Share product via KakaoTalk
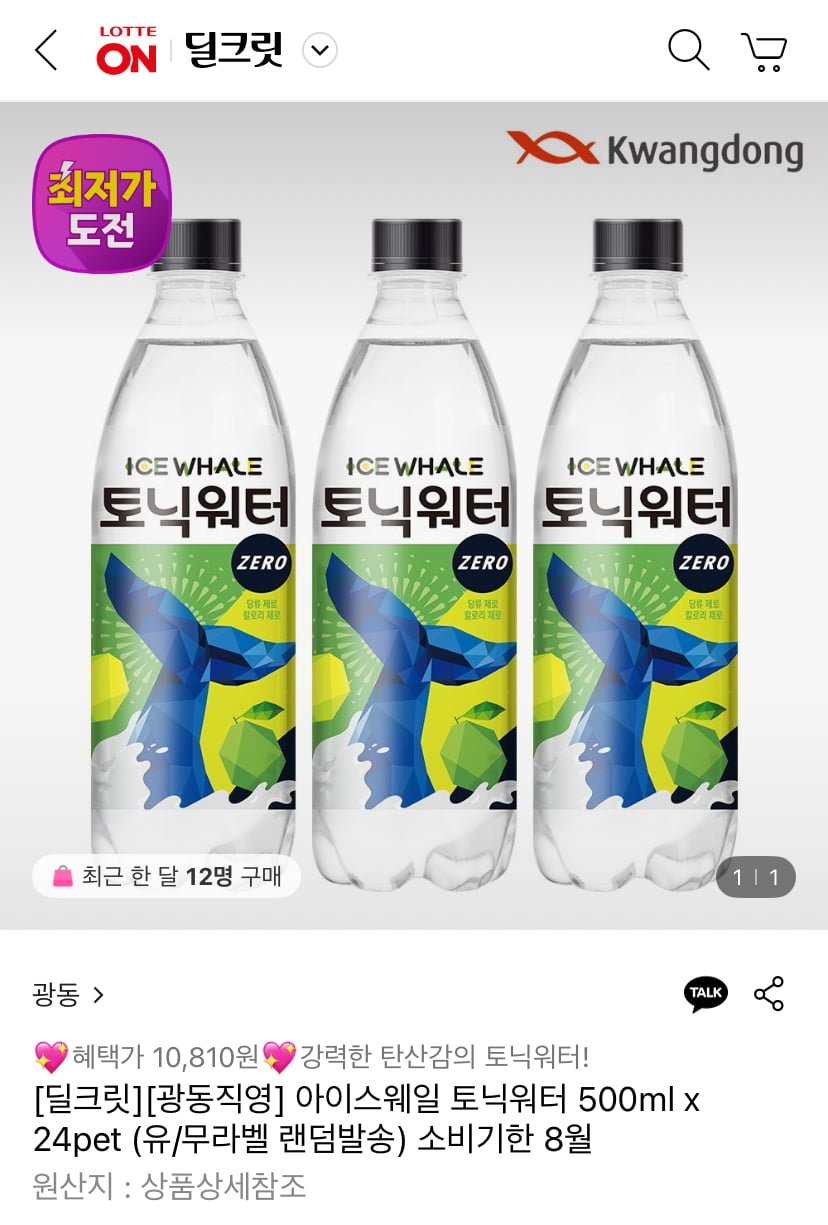 pos(706,993)
